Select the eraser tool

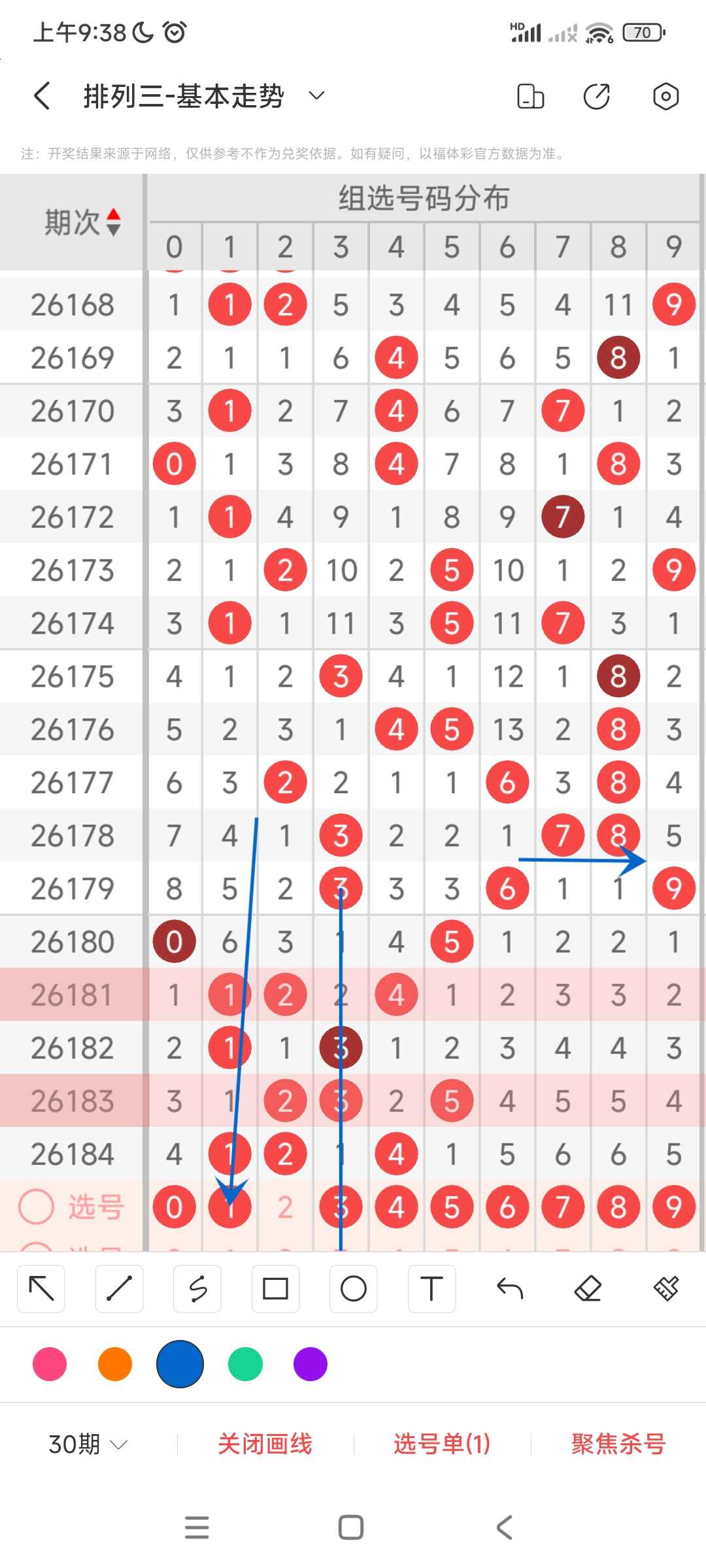point(588,1289)
